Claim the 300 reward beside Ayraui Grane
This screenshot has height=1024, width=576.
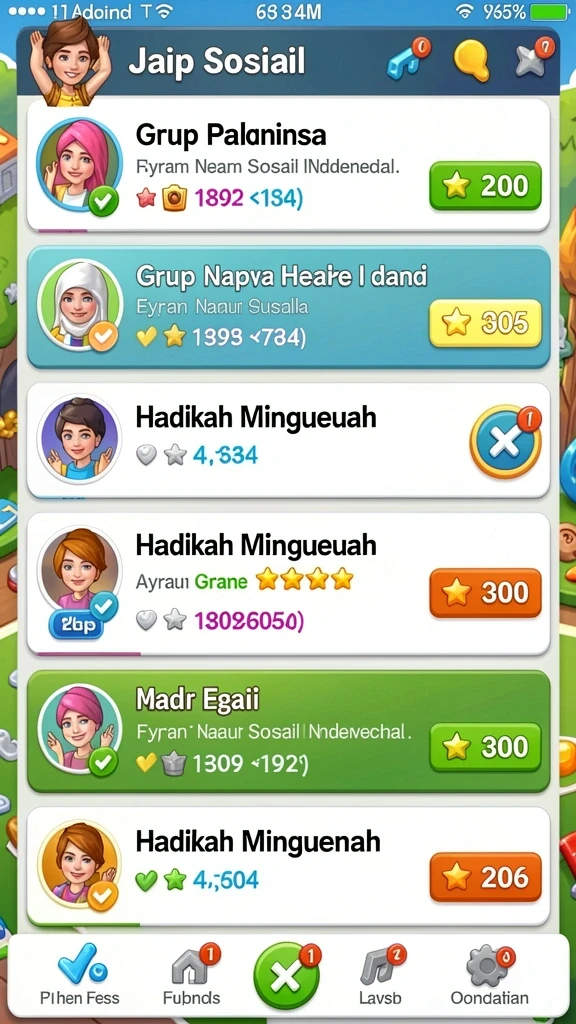[x=485, y=592]
